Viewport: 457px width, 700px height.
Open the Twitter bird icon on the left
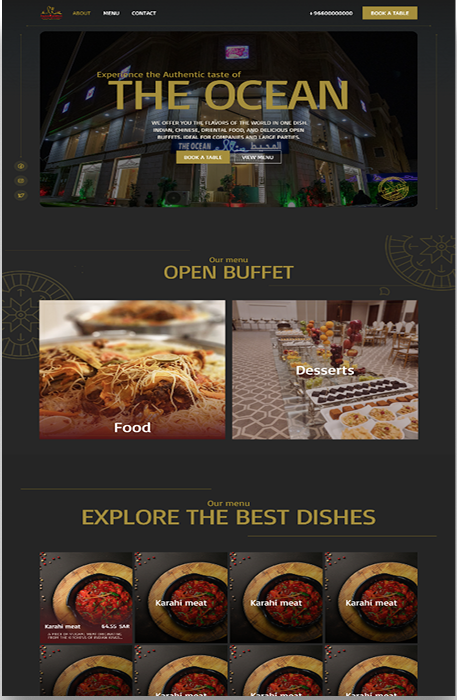point(21,195)
